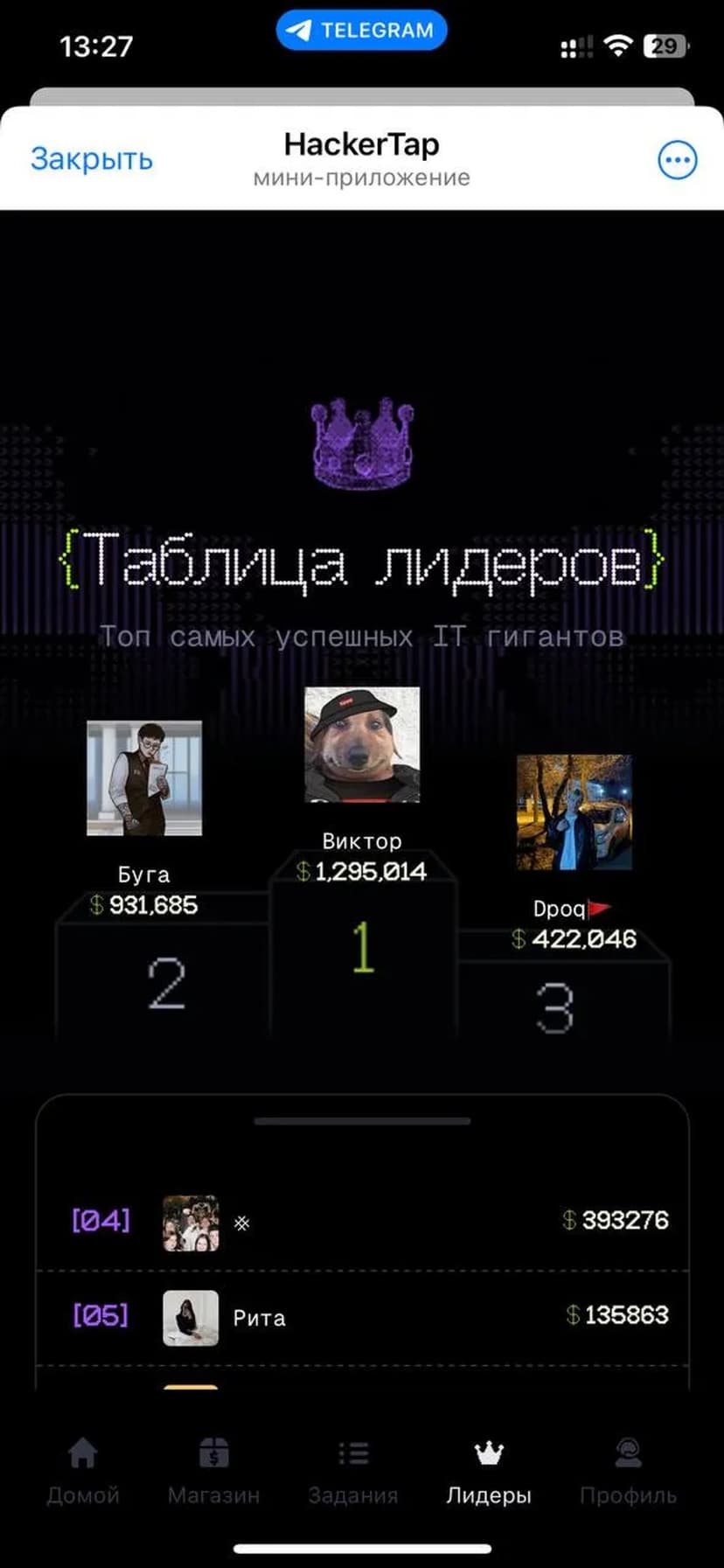Tap Буга's second-place avatar
The width and height of the screenshot is (724, 1568).
(x=144, y=777)
